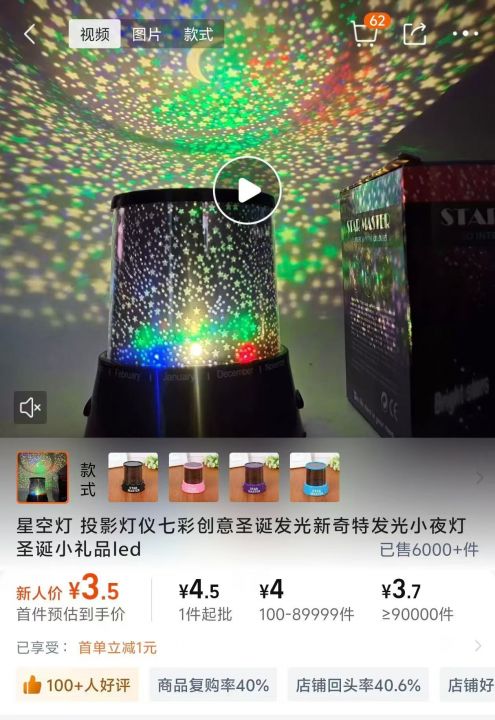Switch to the 款式 tab
495x720 pixels.
[x=198, y=34]
